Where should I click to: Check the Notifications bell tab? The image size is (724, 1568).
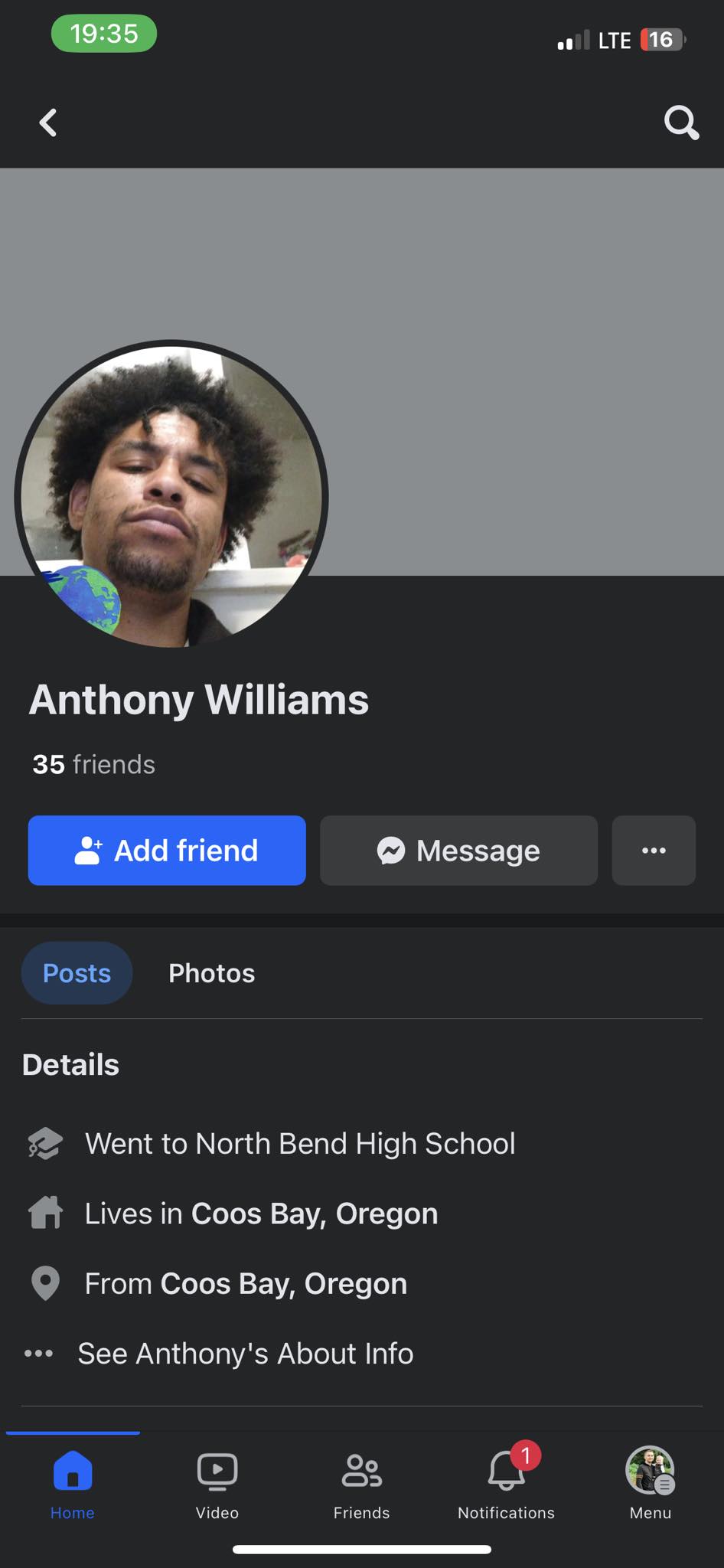tap(507, 1484)
